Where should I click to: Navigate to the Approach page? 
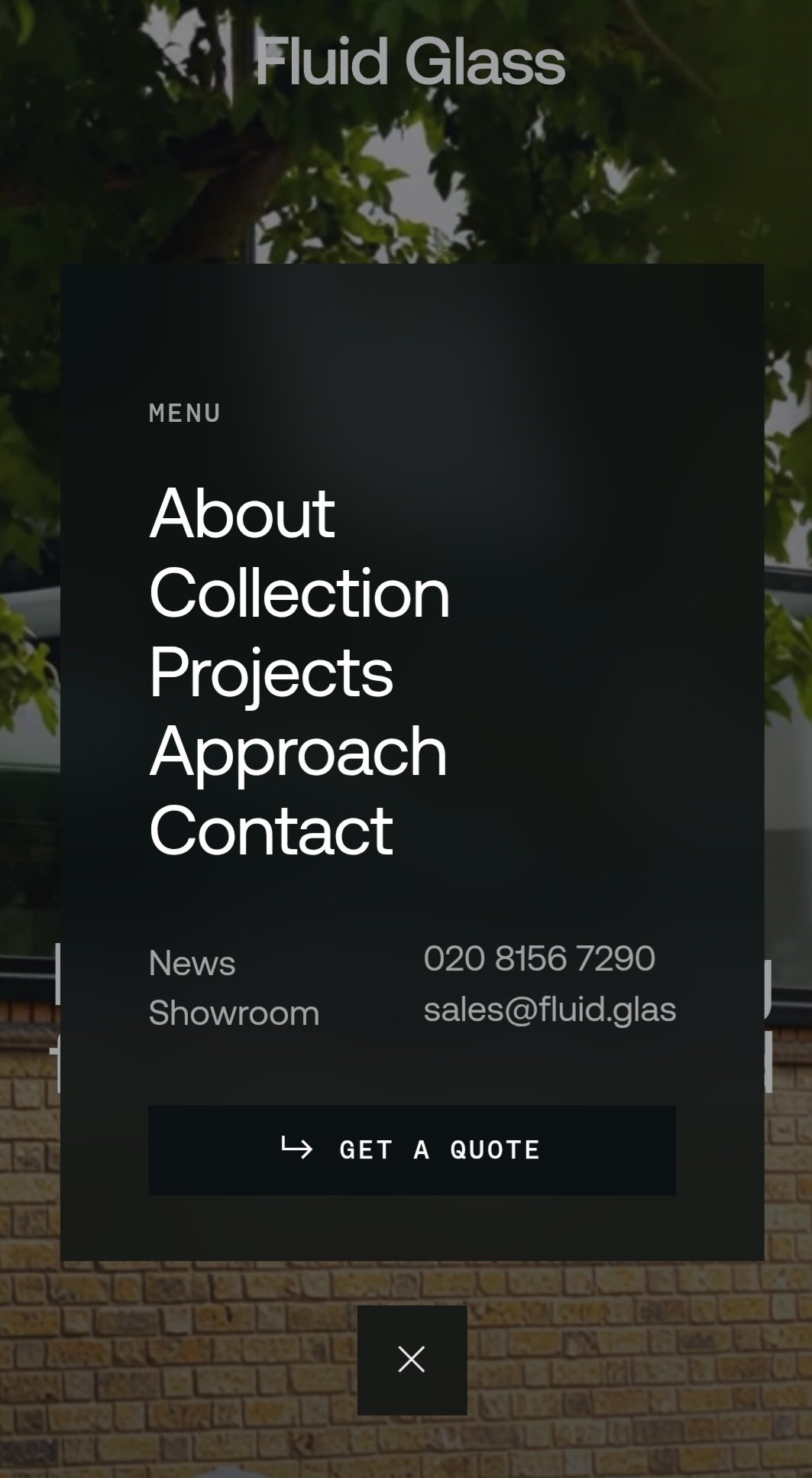[x=298, y=752]
